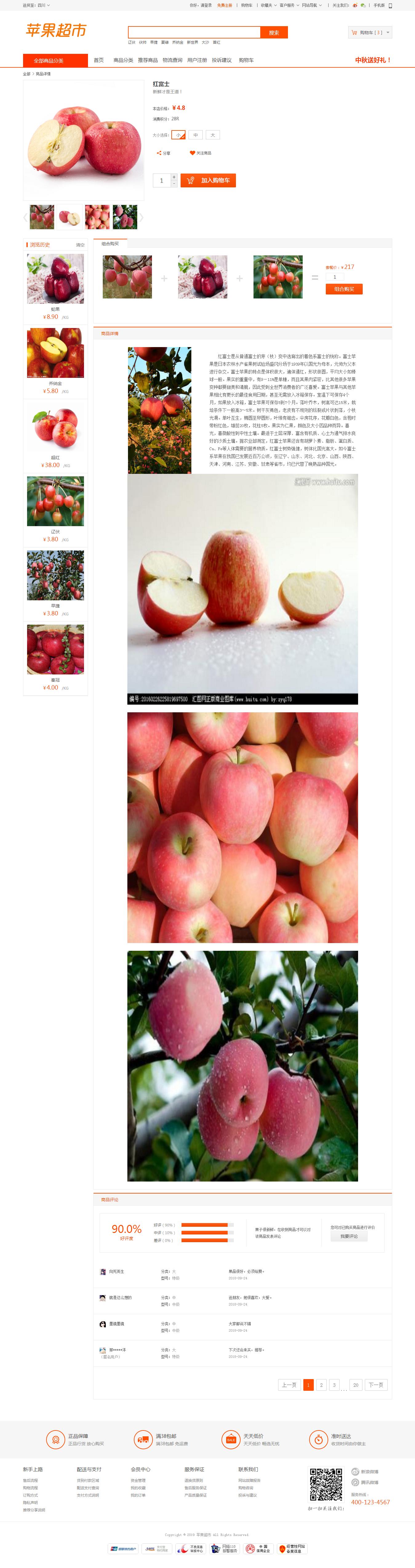The image size is (415, 1568).
Task: Open the 蛇果 product in browsing history
Action: 55,280
